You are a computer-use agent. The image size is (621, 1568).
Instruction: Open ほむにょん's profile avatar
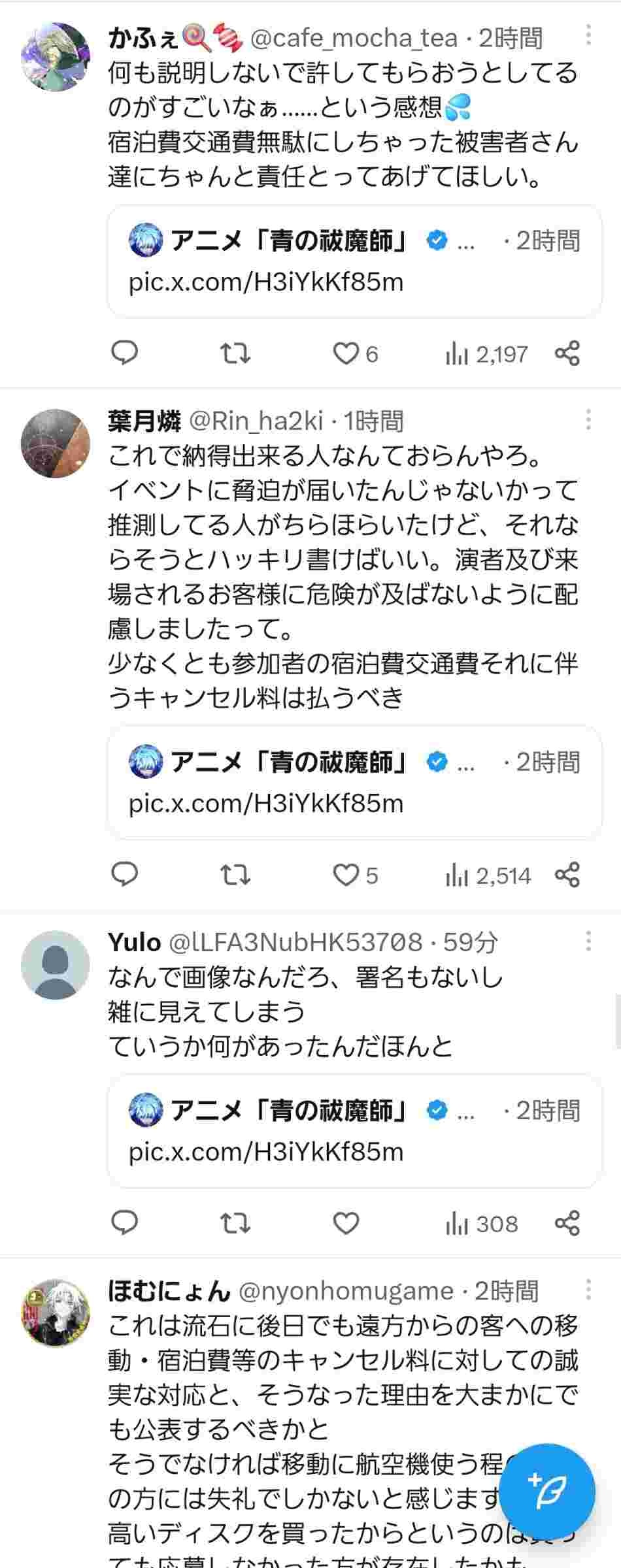pyautogui.click(x=56, y=1313)
